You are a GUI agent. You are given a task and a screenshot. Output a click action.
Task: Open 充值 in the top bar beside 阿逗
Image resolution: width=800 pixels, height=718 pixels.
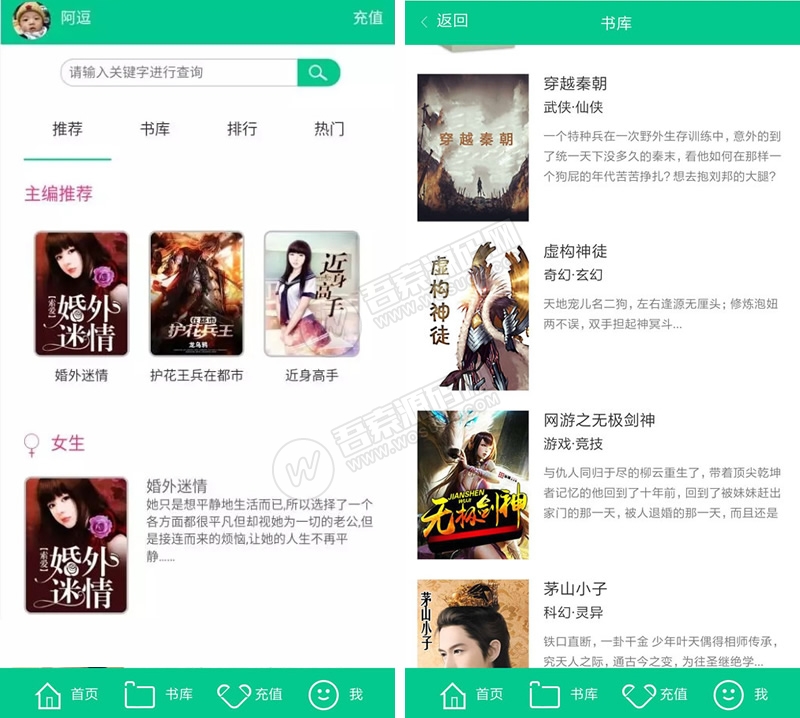pos(368,18)
